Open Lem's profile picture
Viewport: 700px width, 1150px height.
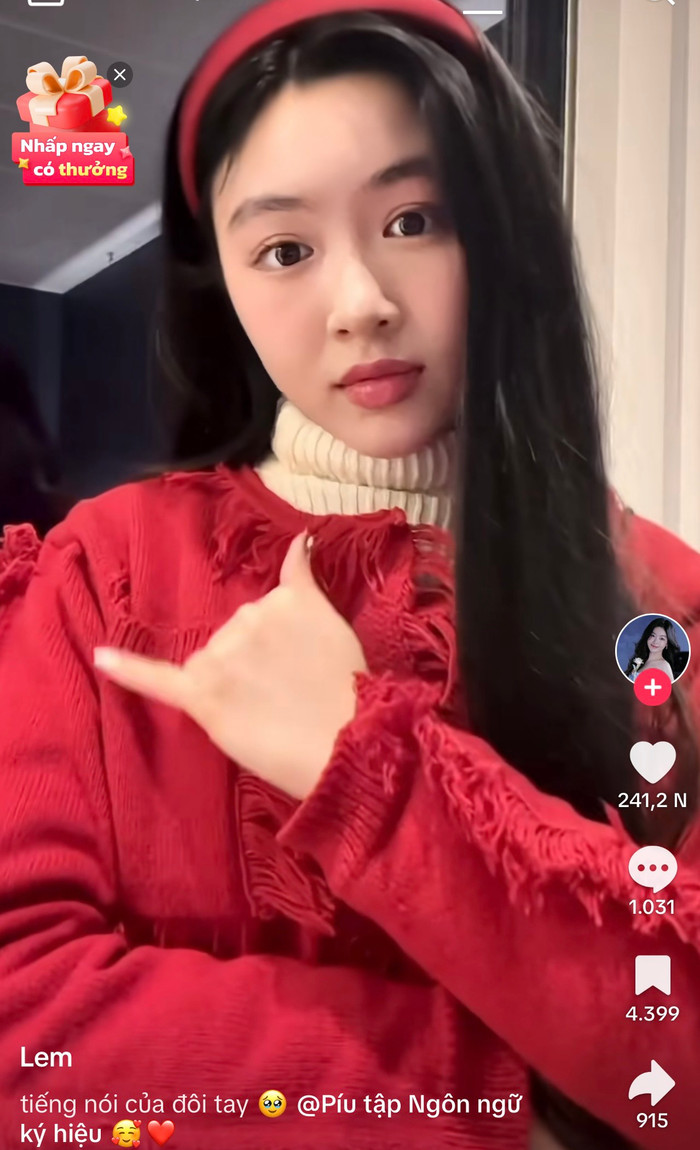point(652,647)
